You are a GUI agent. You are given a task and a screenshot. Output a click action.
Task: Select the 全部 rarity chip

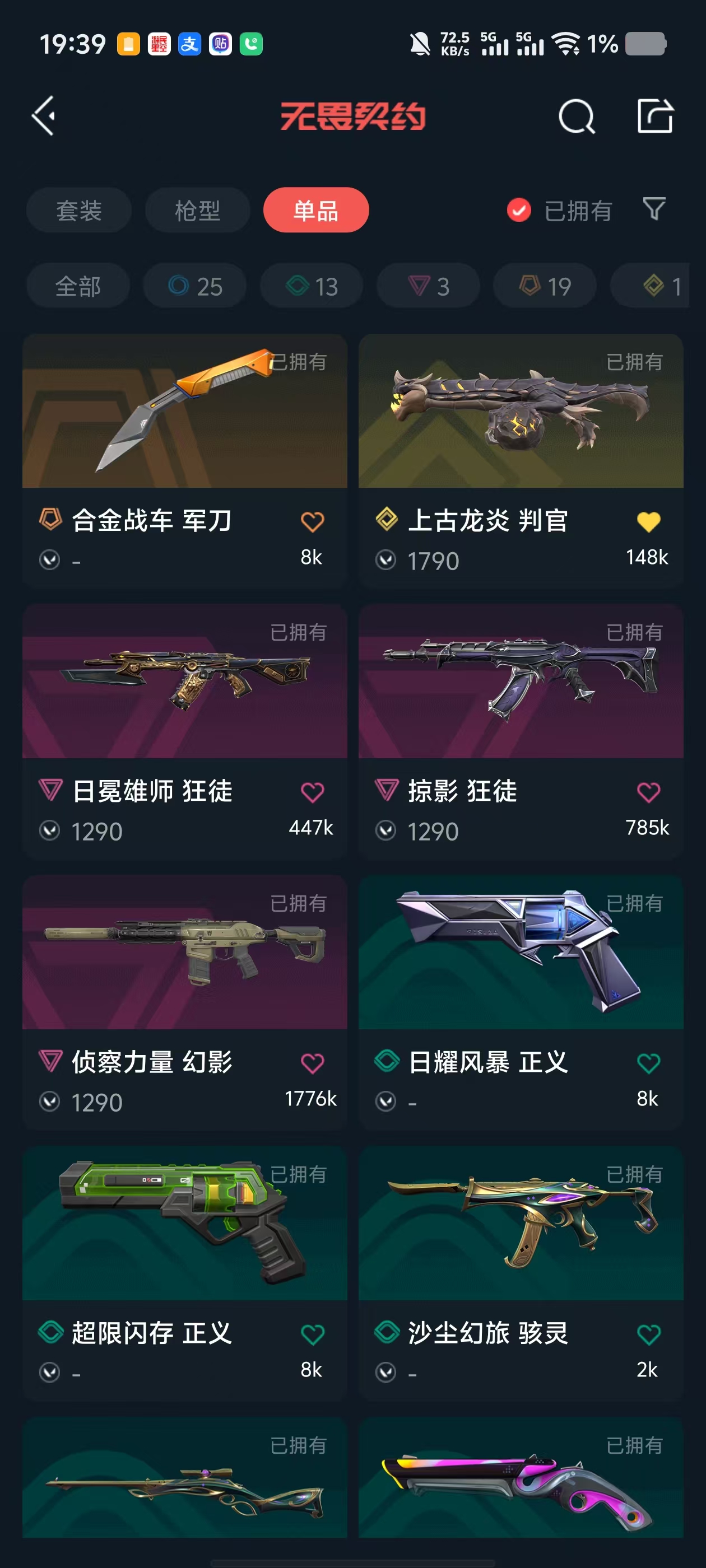click(x=78, y=286)
